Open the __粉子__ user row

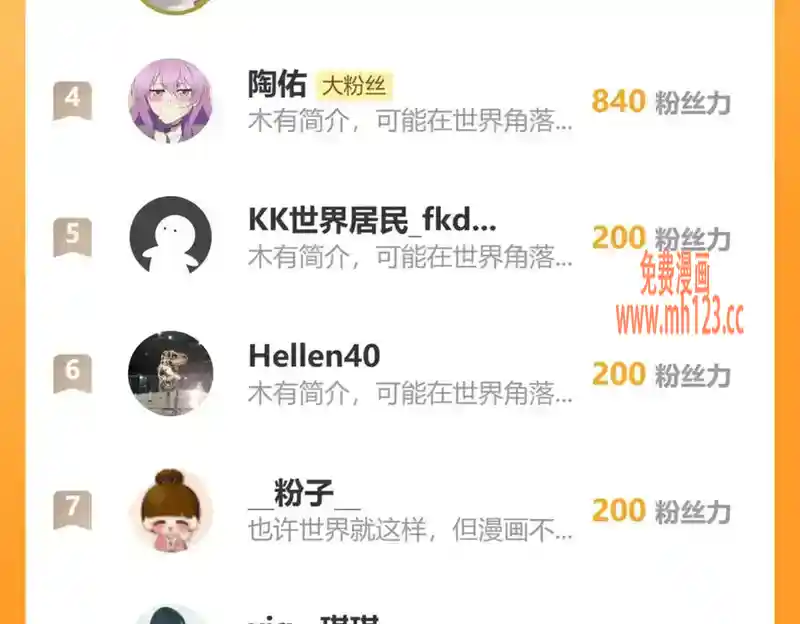coord(410,511)
